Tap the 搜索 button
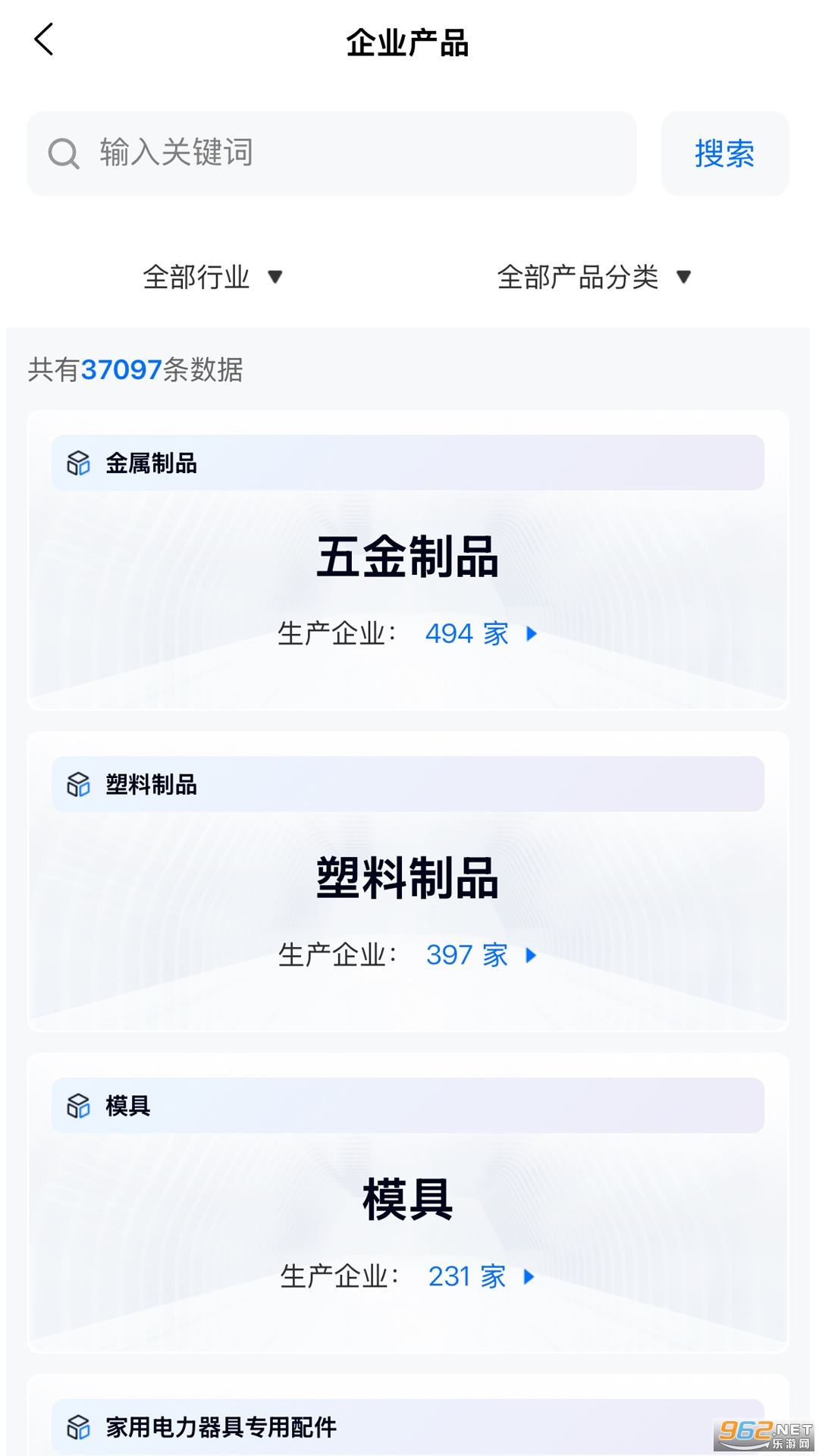 pyautogui.click(x=725, y=153)
